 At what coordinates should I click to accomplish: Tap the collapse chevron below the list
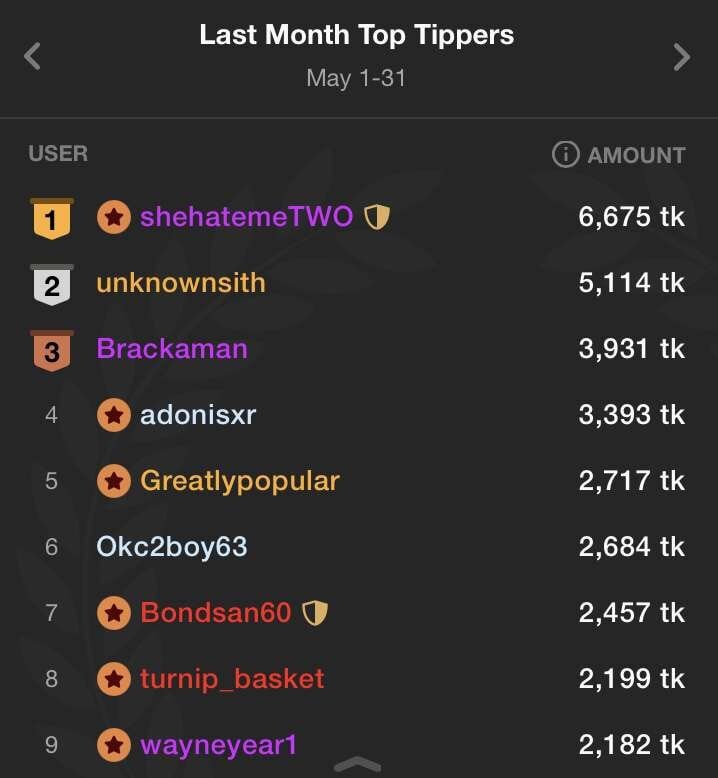click(357, 765)
